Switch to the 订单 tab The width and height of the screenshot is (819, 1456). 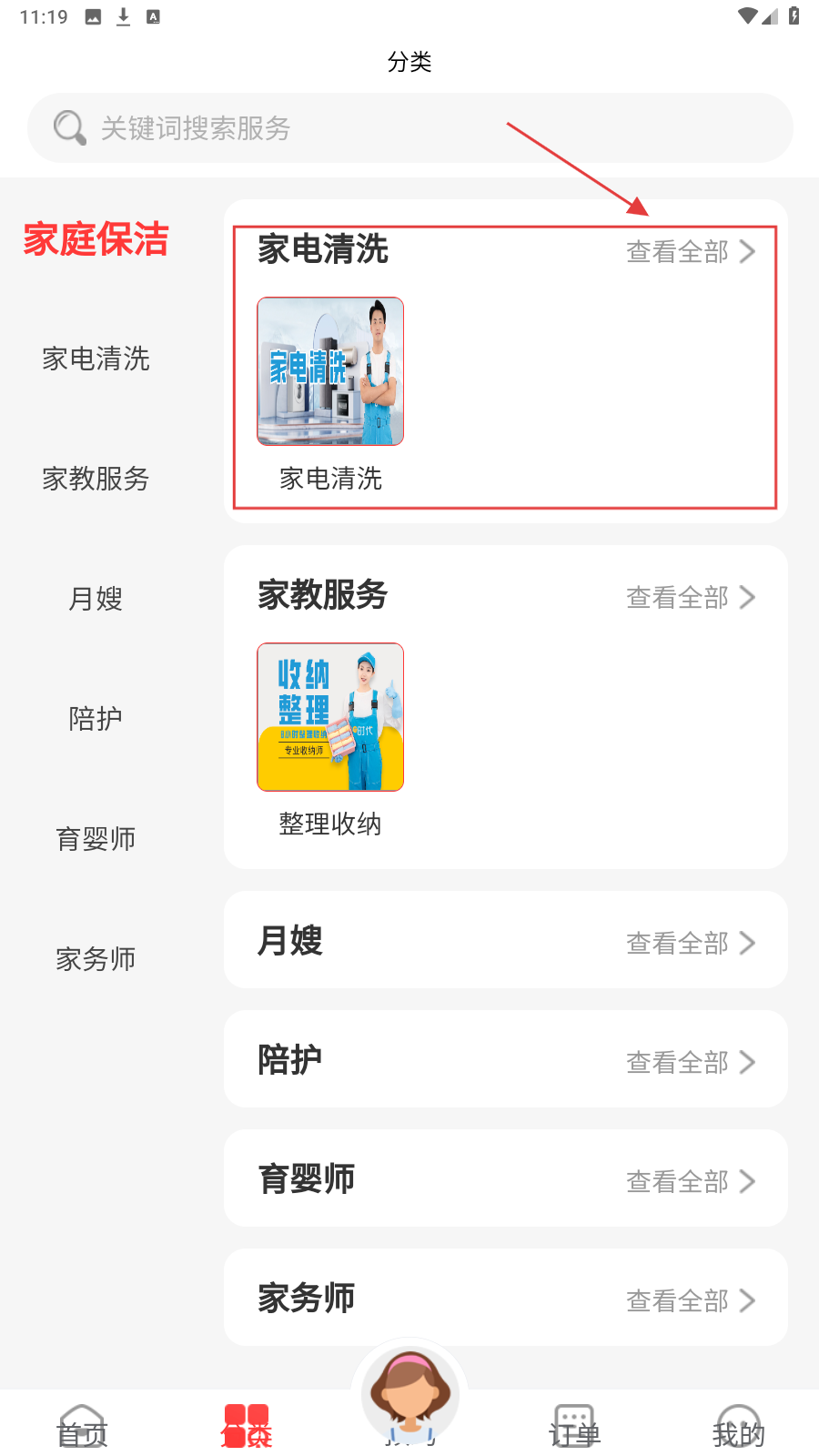click(574, 1427)
